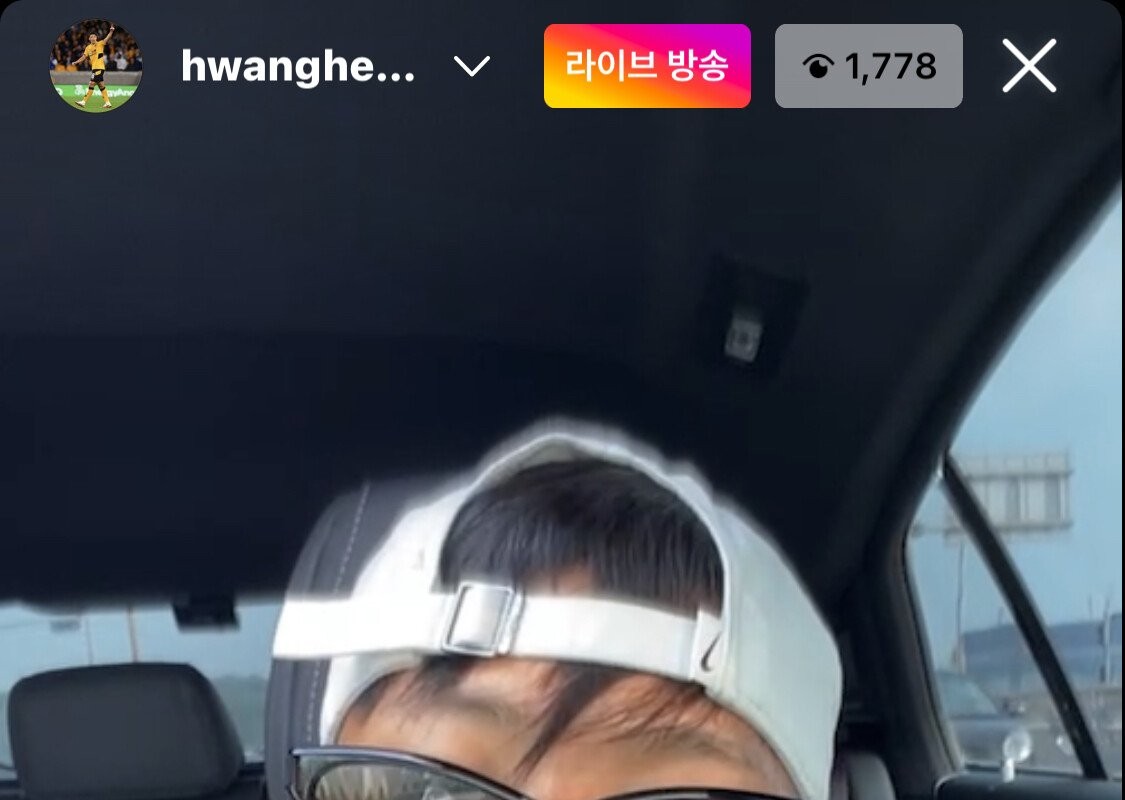The width and height of the screenshot is (1125, 800).
Task: Tap the hwanghe... username
Action: click(x=297, y=67)
